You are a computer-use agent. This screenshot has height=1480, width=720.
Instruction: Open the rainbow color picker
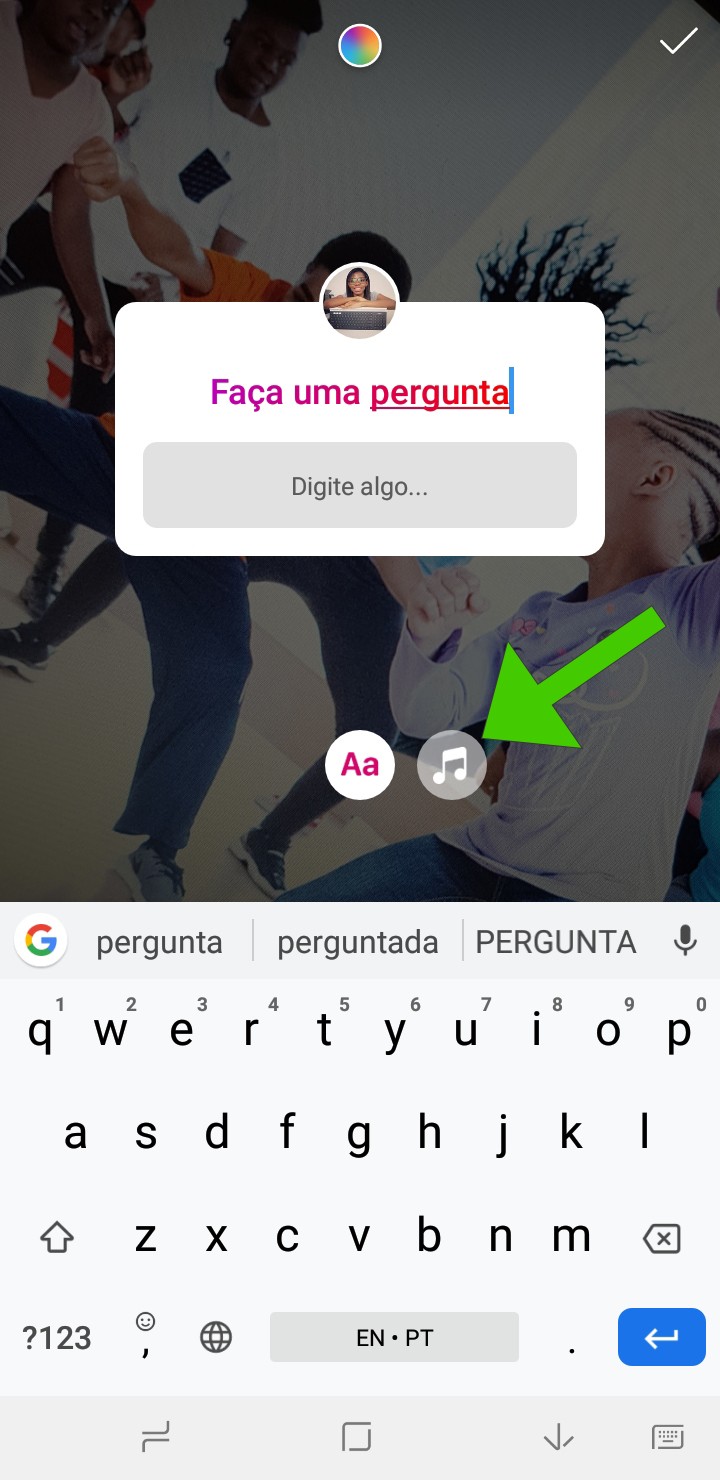click(360, 46)
